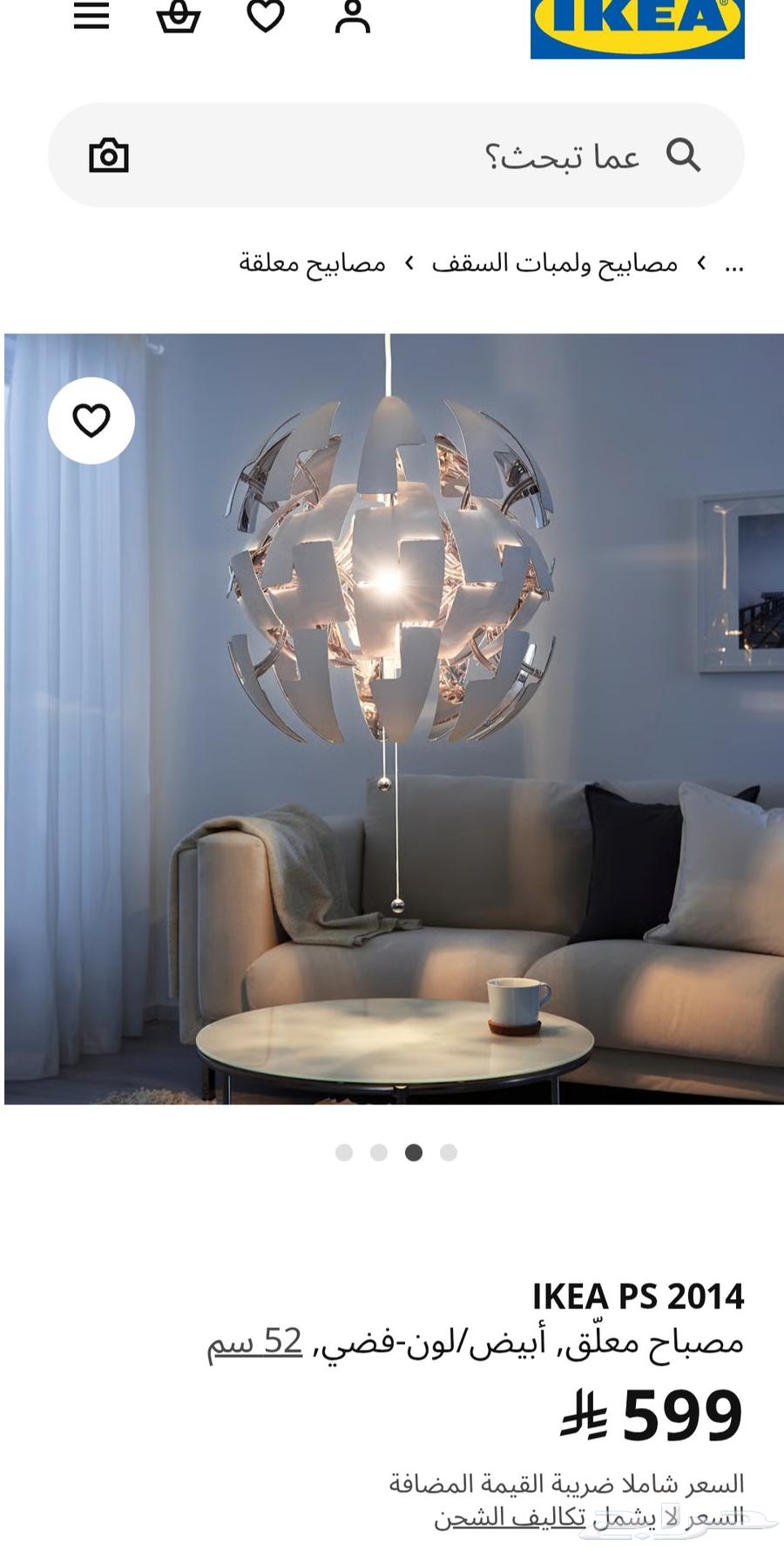Select the first image page dot
This screenshot has height=1551, width=784.
coord(344,1153)
